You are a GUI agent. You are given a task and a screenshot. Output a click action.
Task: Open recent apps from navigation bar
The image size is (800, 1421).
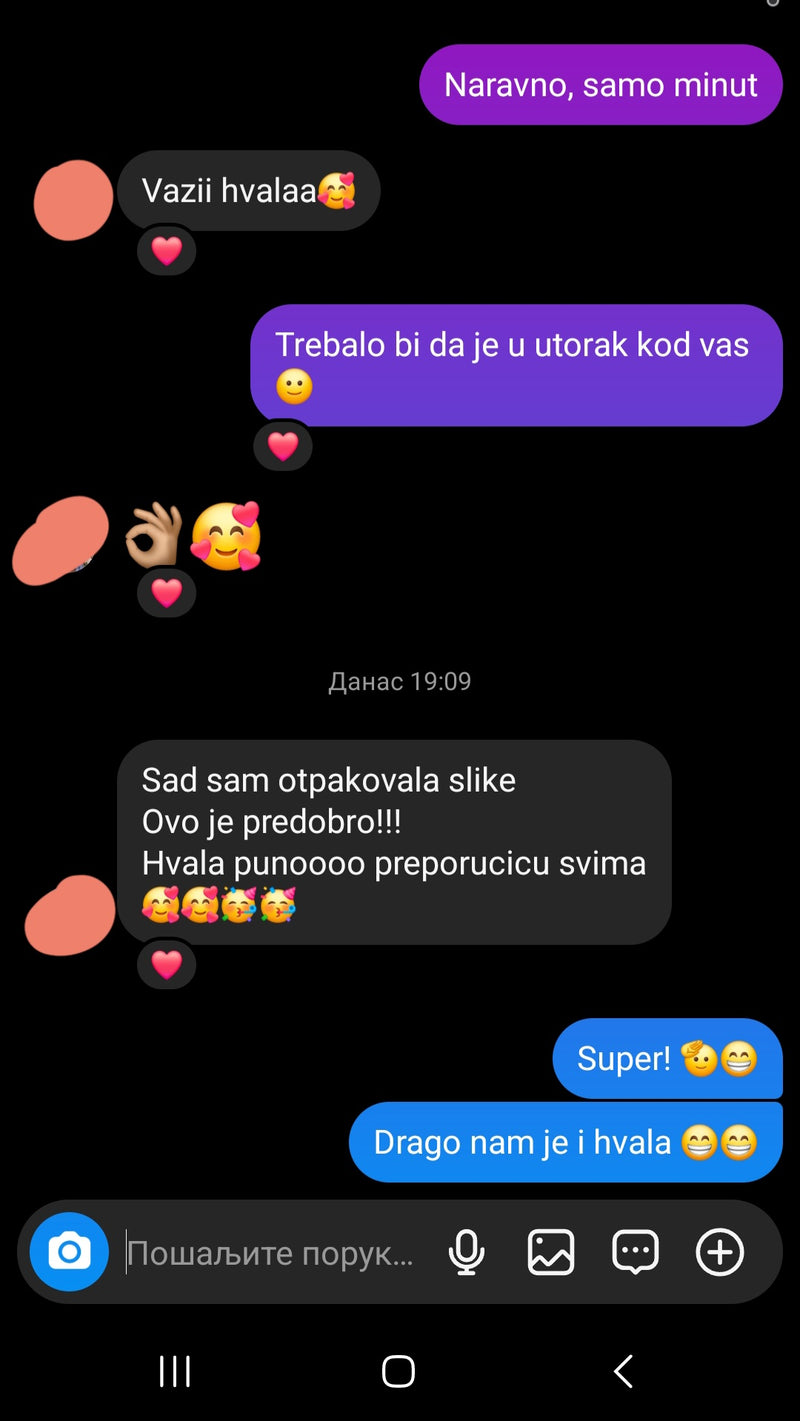click(175, 1371)
